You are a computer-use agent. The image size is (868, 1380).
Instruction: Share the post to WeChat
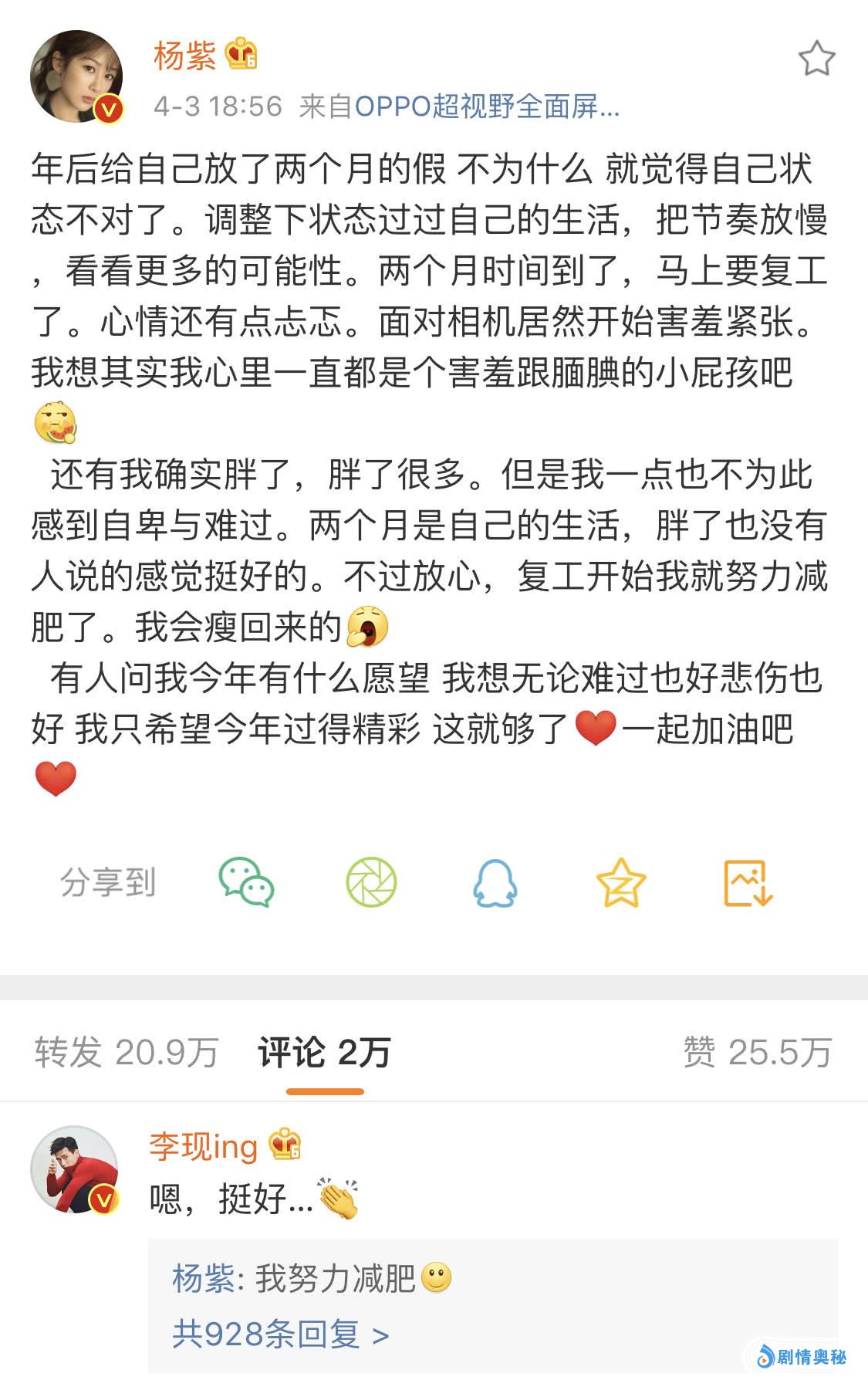tap(246, 882)
